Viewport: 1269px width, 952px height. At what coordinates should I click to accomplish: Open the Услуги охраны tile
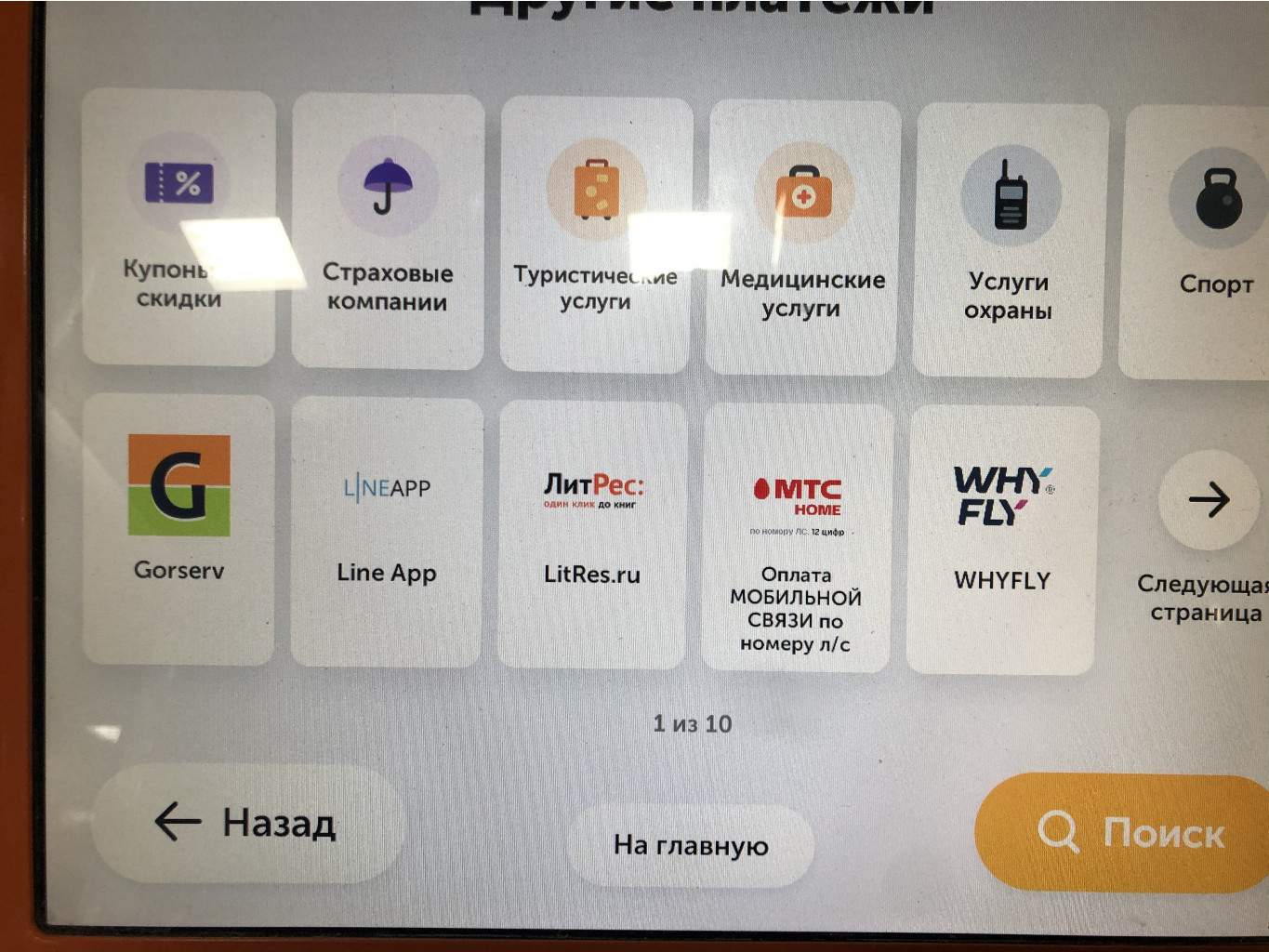tap(1010, 241)
